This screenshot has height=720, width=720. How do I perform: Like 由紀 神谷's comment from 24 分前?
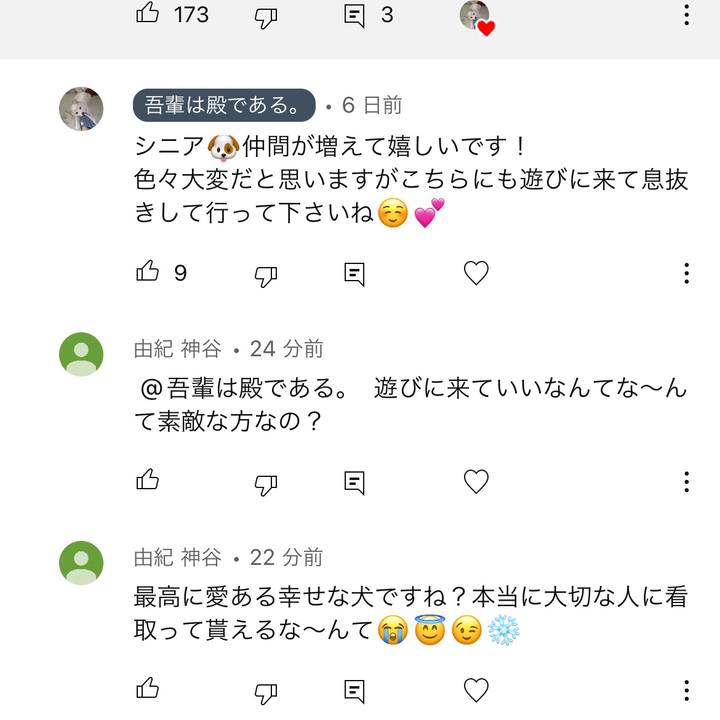point(147,481)
